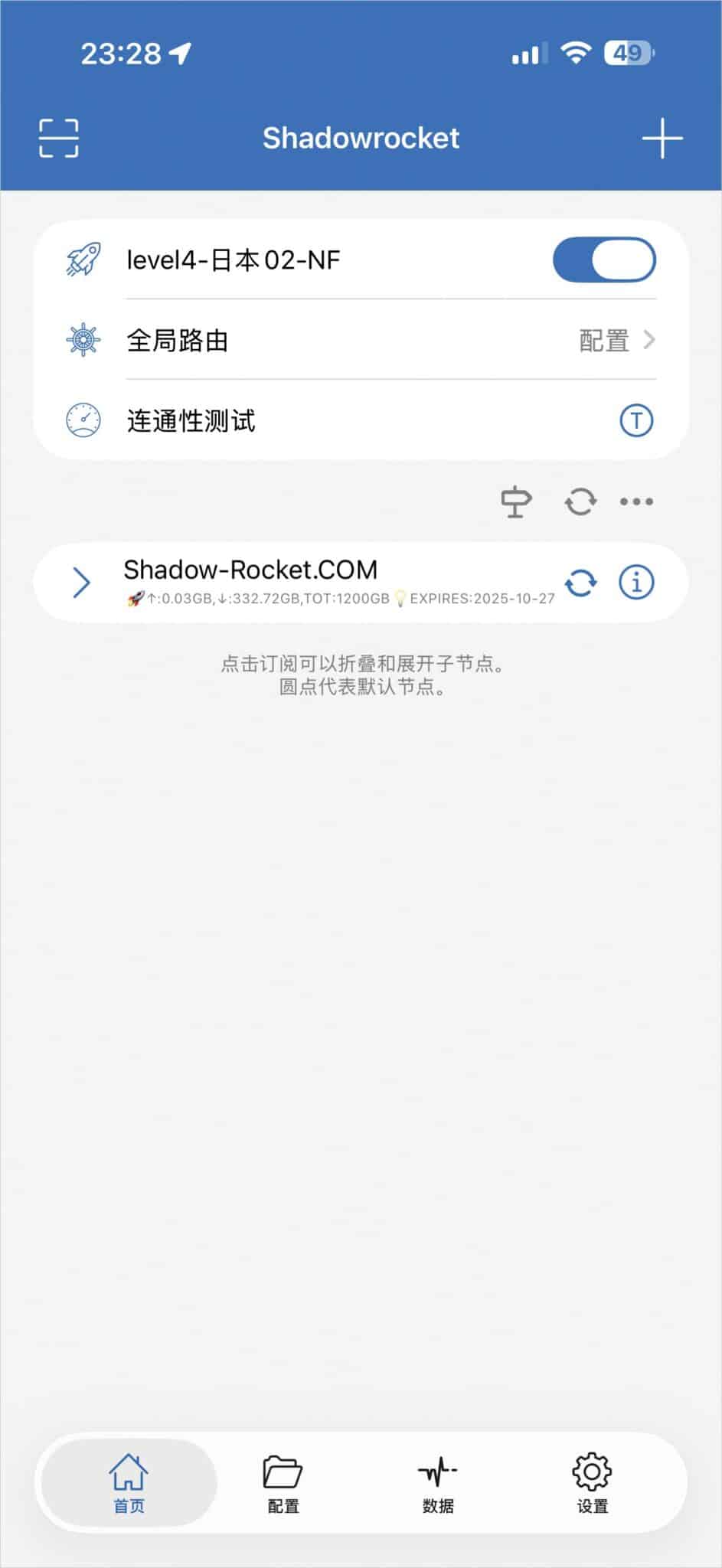Toggle the VPN connection switch off
Screen dimensions: 722x1568
[604, 260]
